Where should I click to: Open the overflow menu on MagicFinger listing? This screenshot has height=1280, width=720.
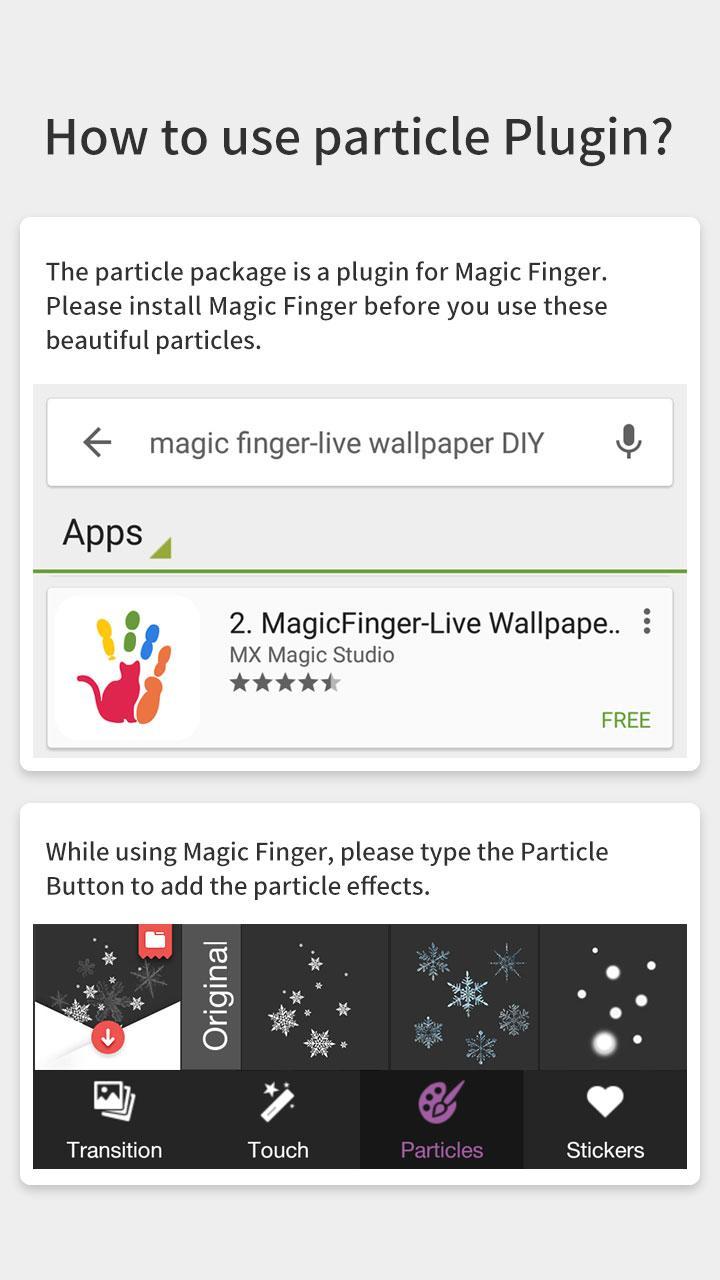[646, 621]
